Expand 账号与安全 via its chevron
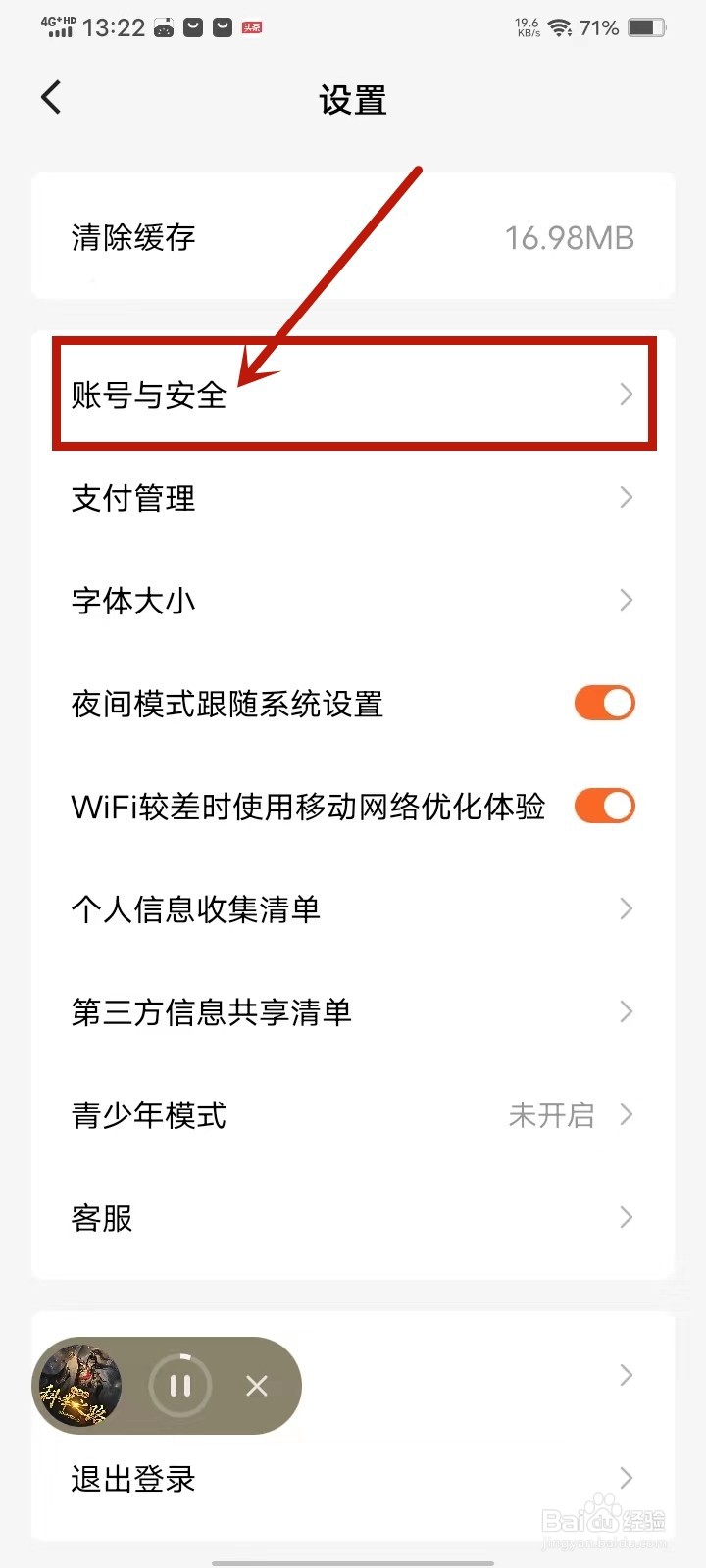Viewport: 706px width, 1568px height. tap(627, 395)
